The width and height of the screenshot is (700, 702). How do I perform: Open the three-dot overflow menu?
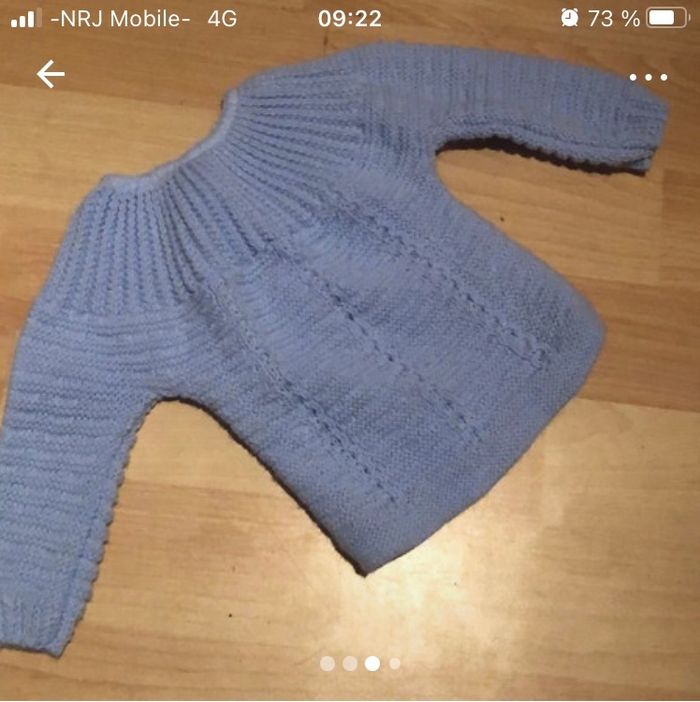coord(647,77)
